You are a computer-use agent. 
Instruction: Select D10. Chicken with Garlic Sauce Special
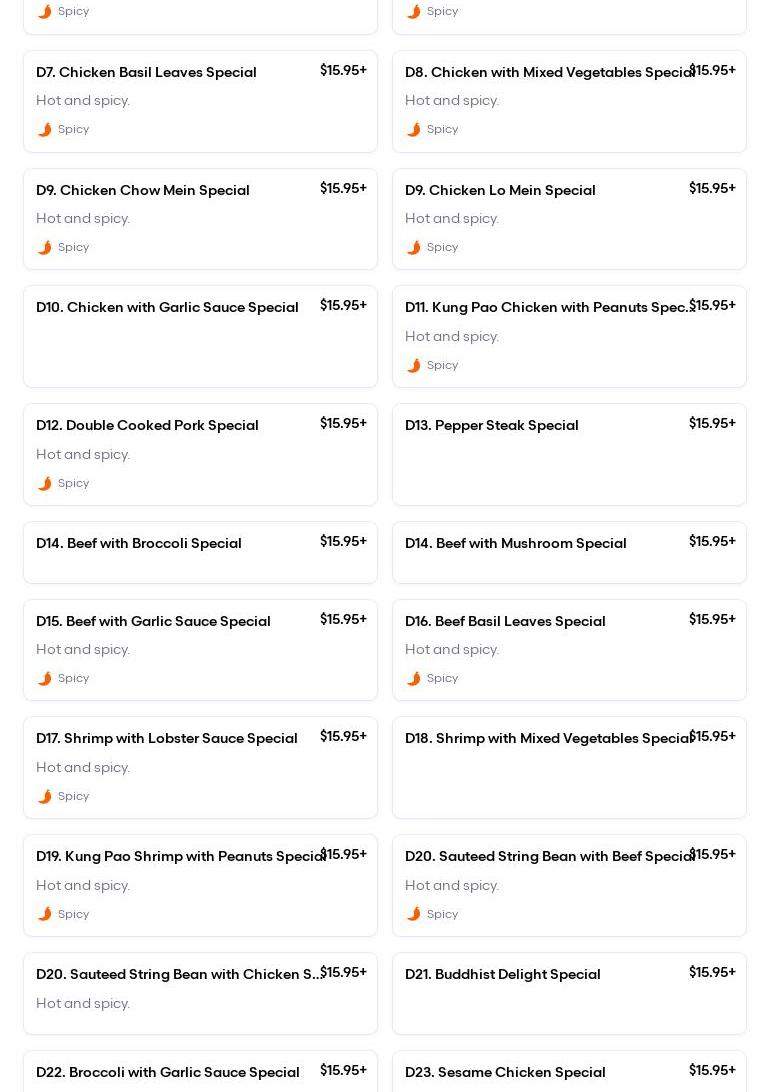pos(167,308)
